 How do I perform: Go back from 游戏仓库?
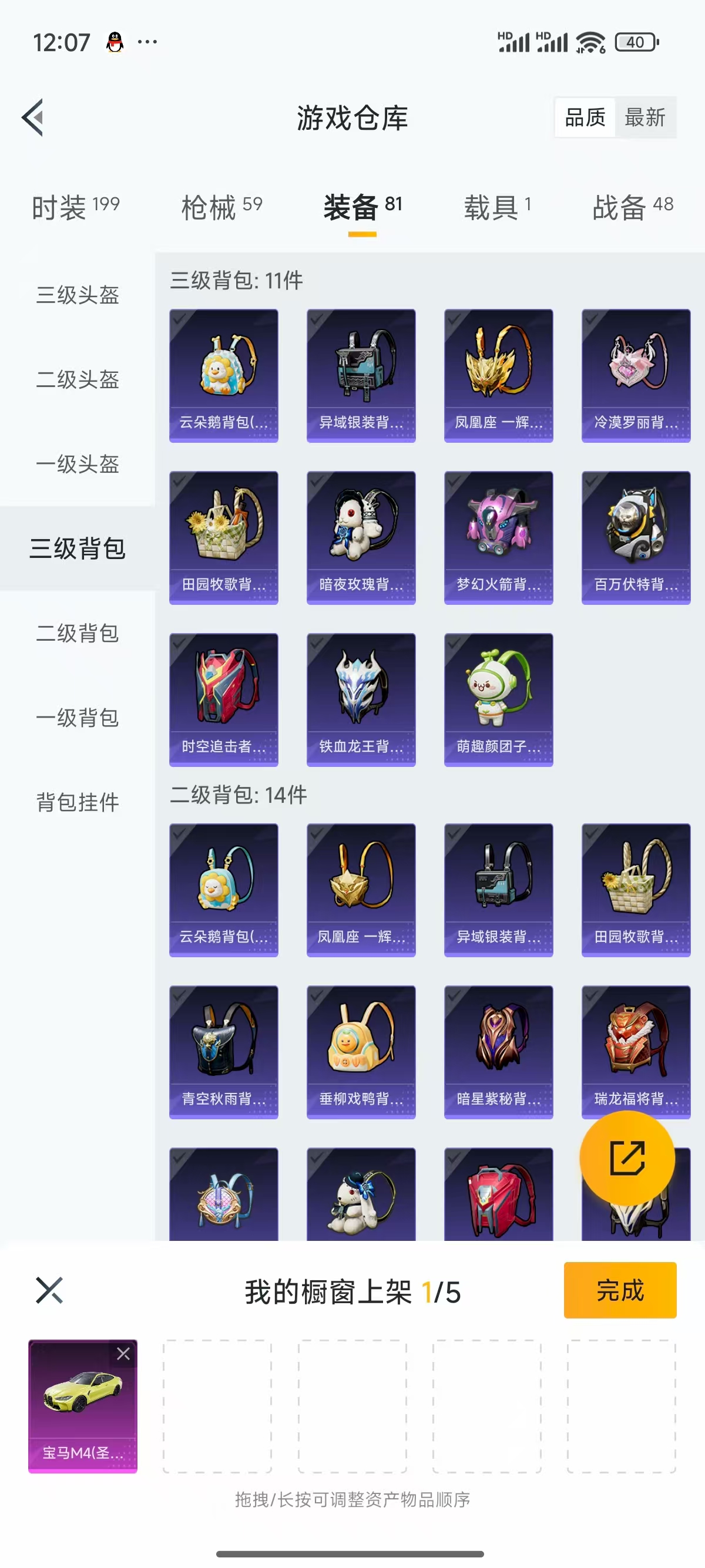pyautogui.click(x=33, y=117)
